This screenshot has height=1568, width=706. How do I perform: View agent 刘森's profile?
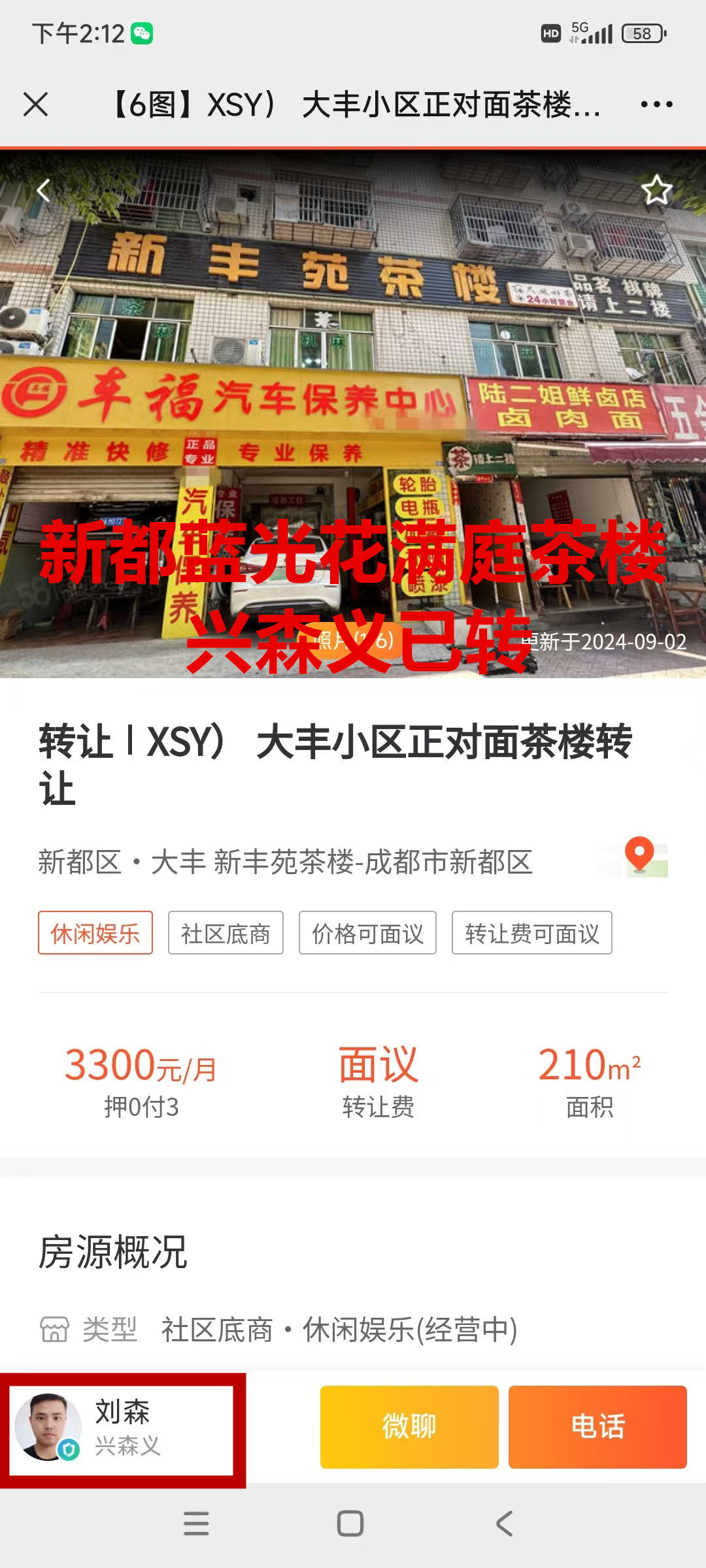click(122, 1428)
